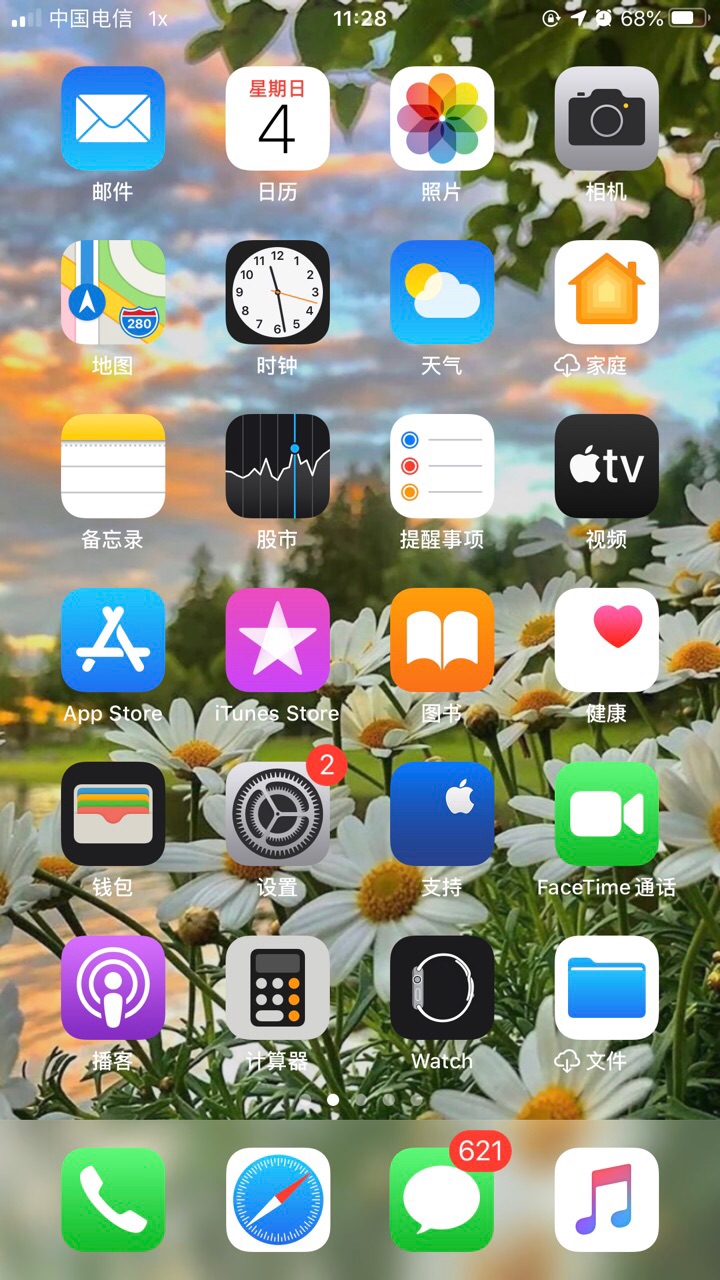Open Safari in the dock
The image size is (720, 1280).
tap(277, 1199)
